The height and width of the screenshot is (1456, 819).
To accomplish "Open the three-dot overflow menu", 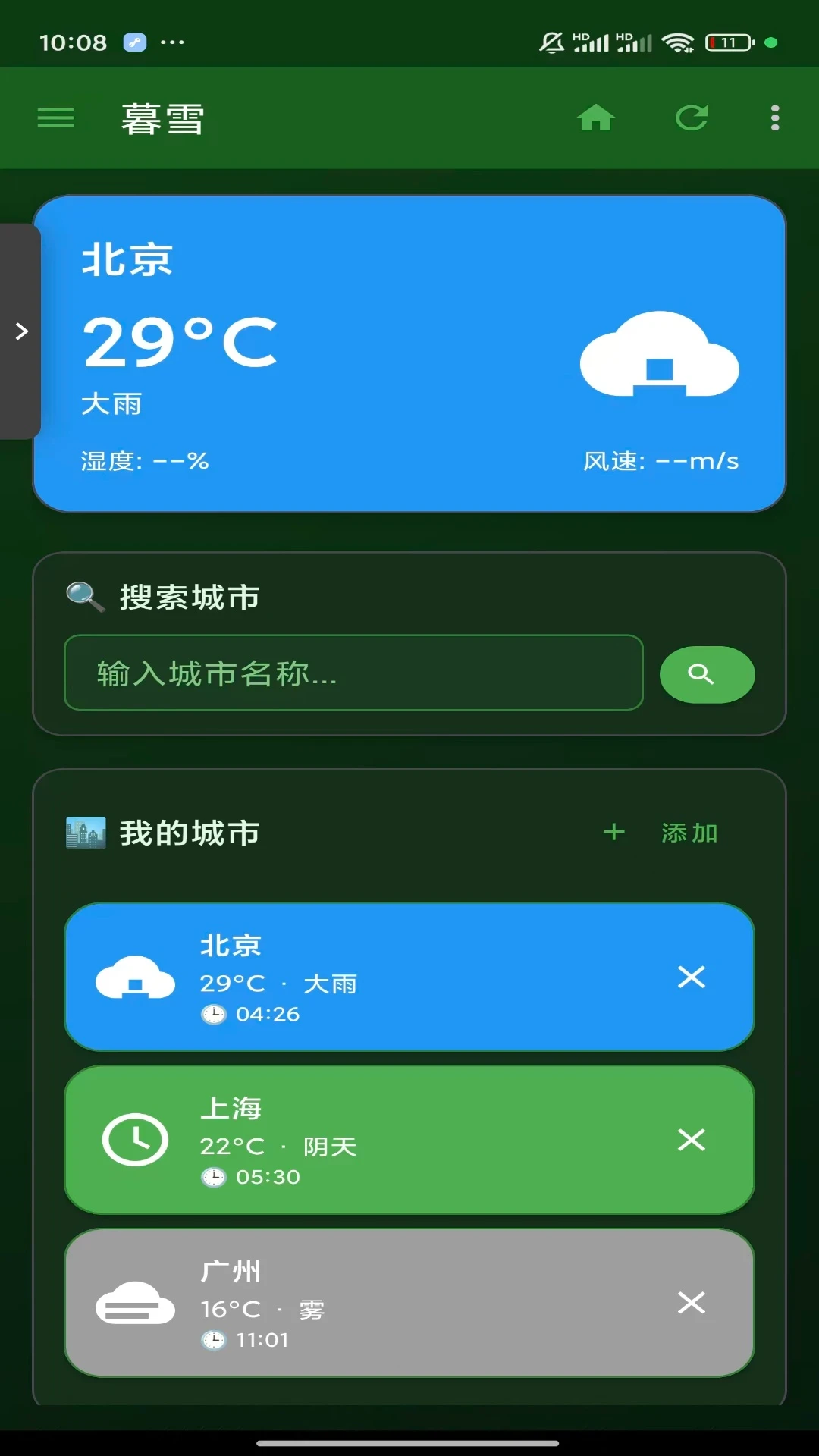I will [x=774, y=118].
